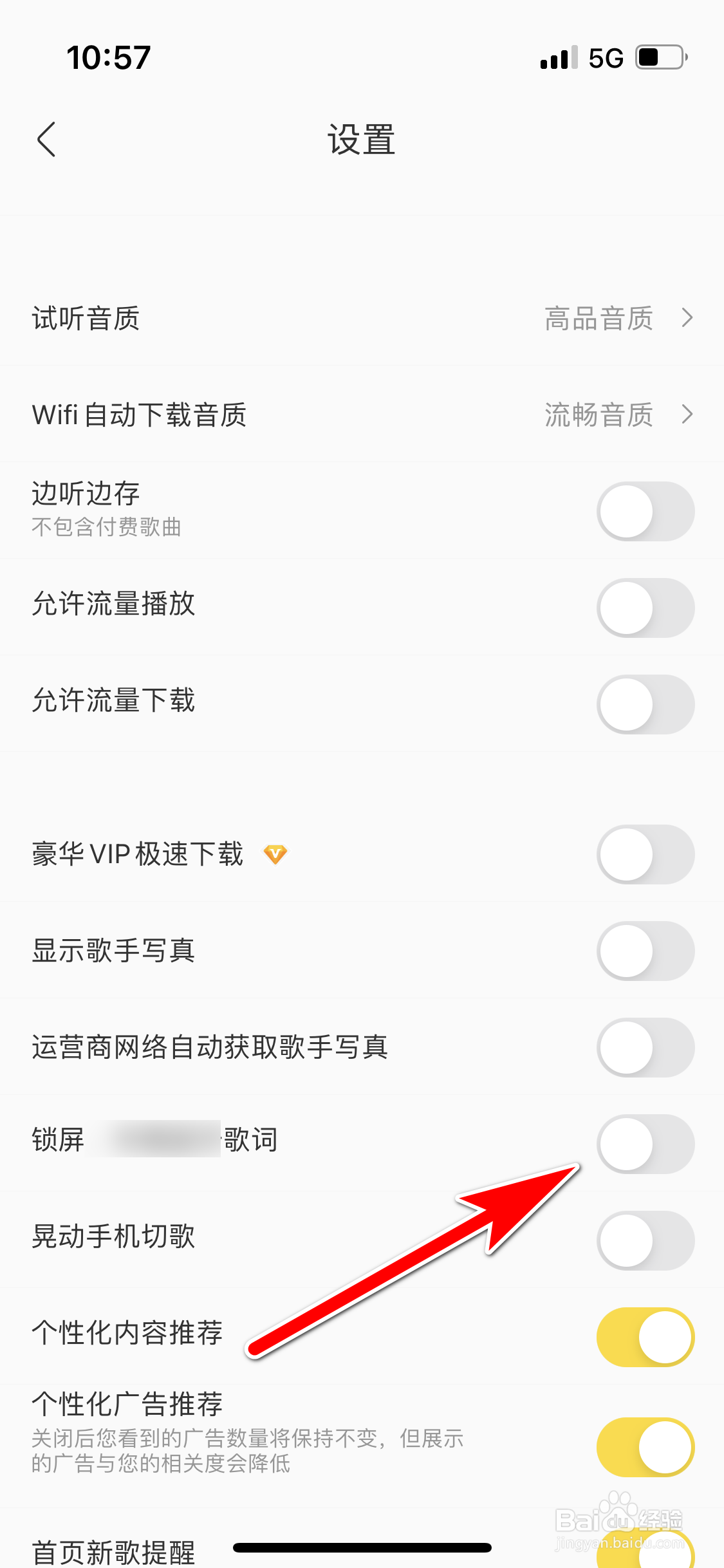Tap the 5G network indicator

604,57
